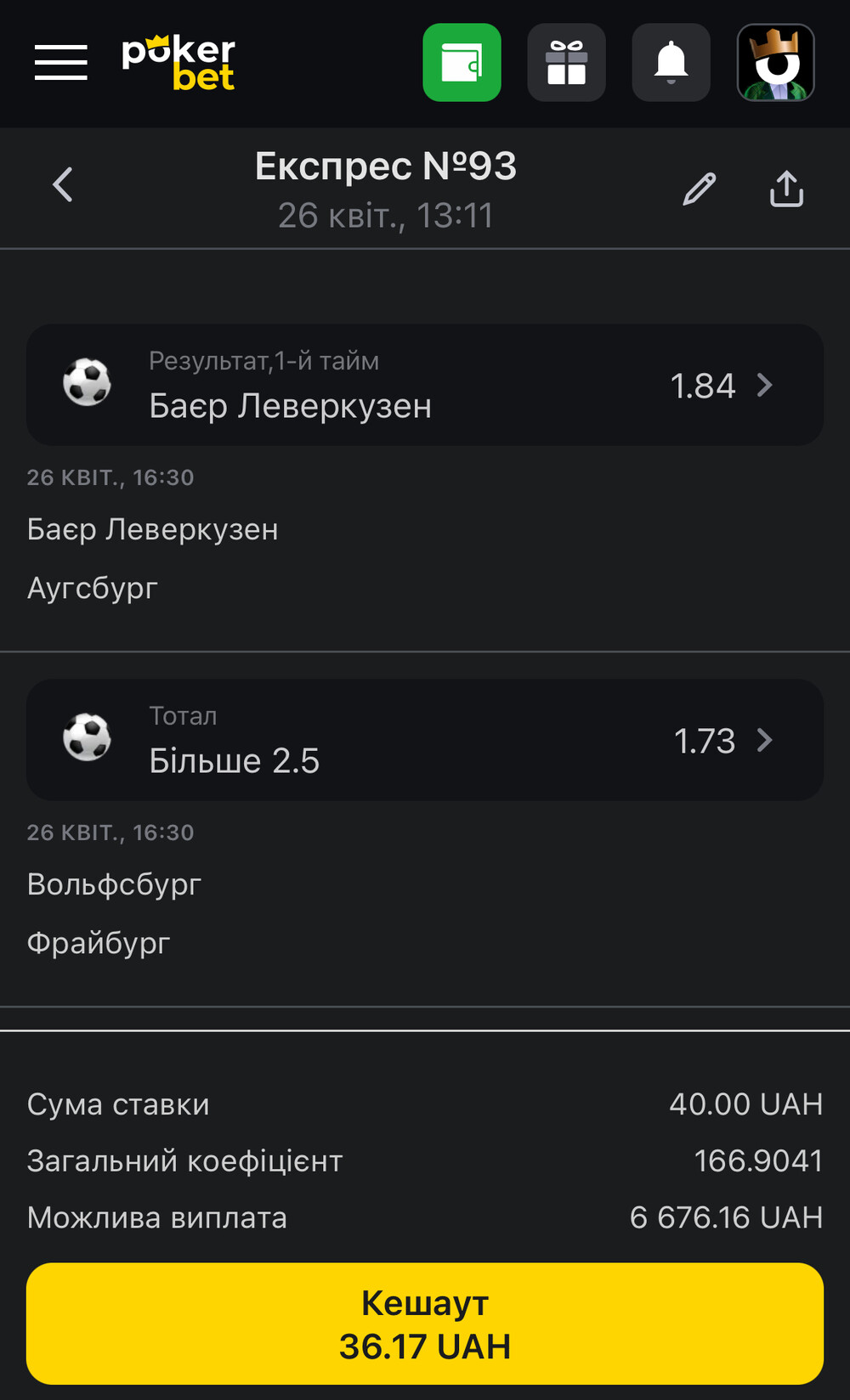Open the green wallet deposit button
850x1400 pixels.
pyautogui.click(x=462, y=63)
